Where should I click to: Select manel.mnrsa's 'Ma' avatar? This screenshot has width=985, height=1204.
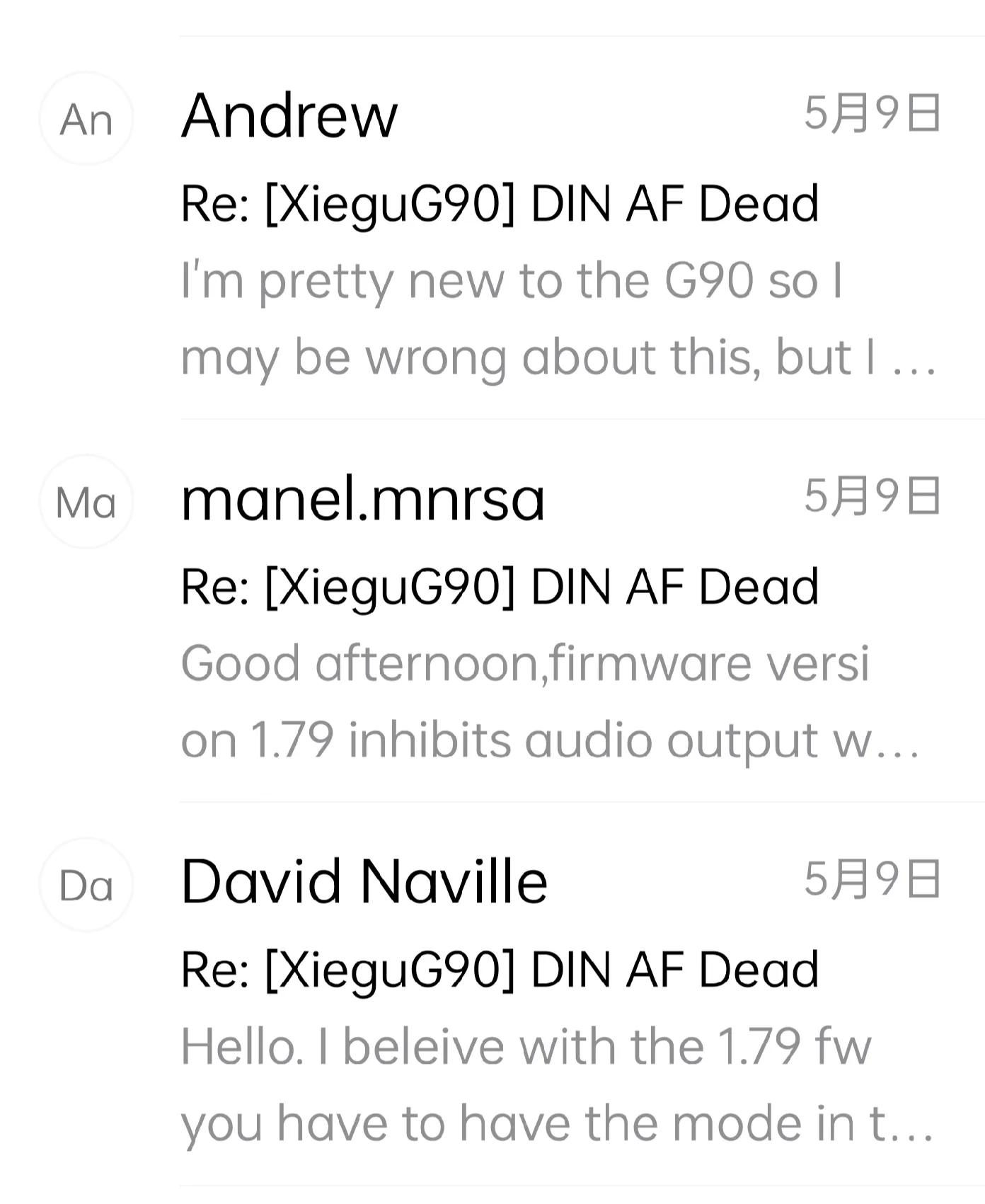86,502
